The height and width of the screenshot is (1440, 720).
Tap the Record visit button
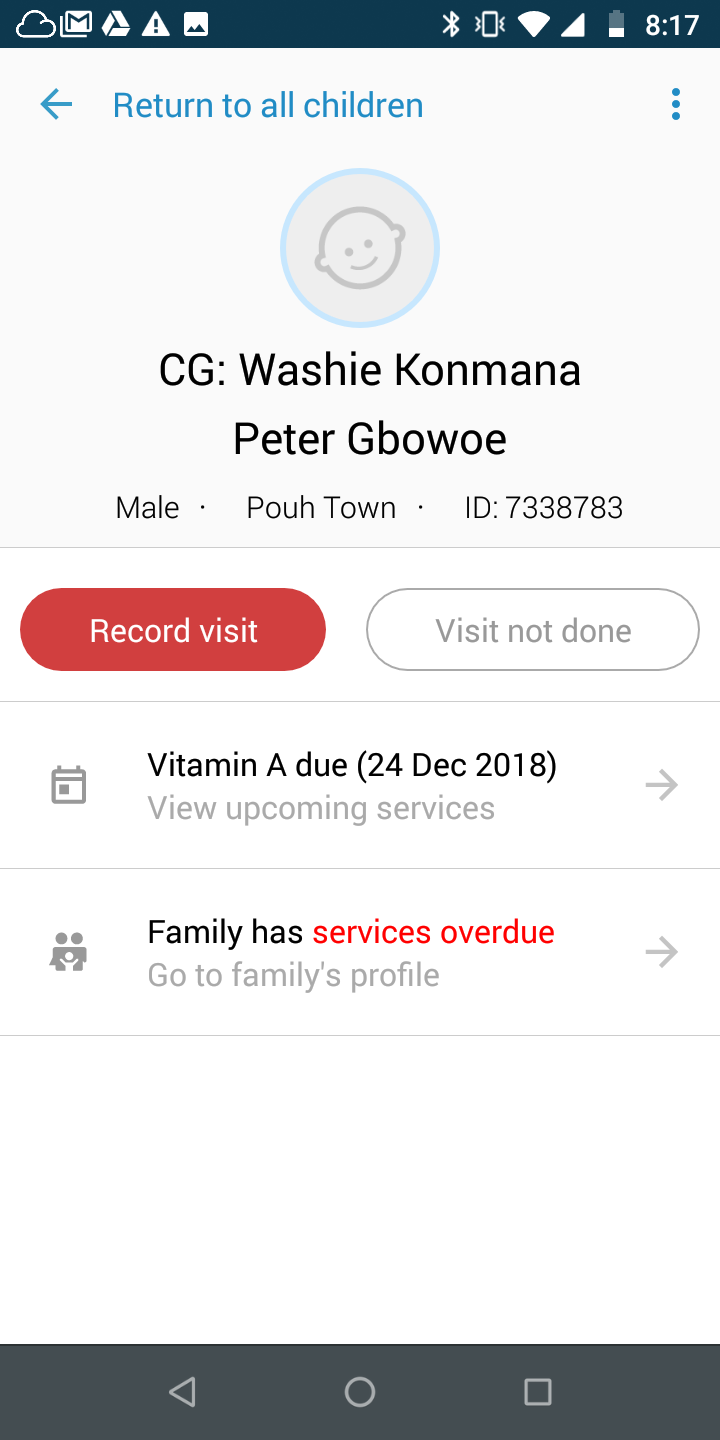coord(173,630)
